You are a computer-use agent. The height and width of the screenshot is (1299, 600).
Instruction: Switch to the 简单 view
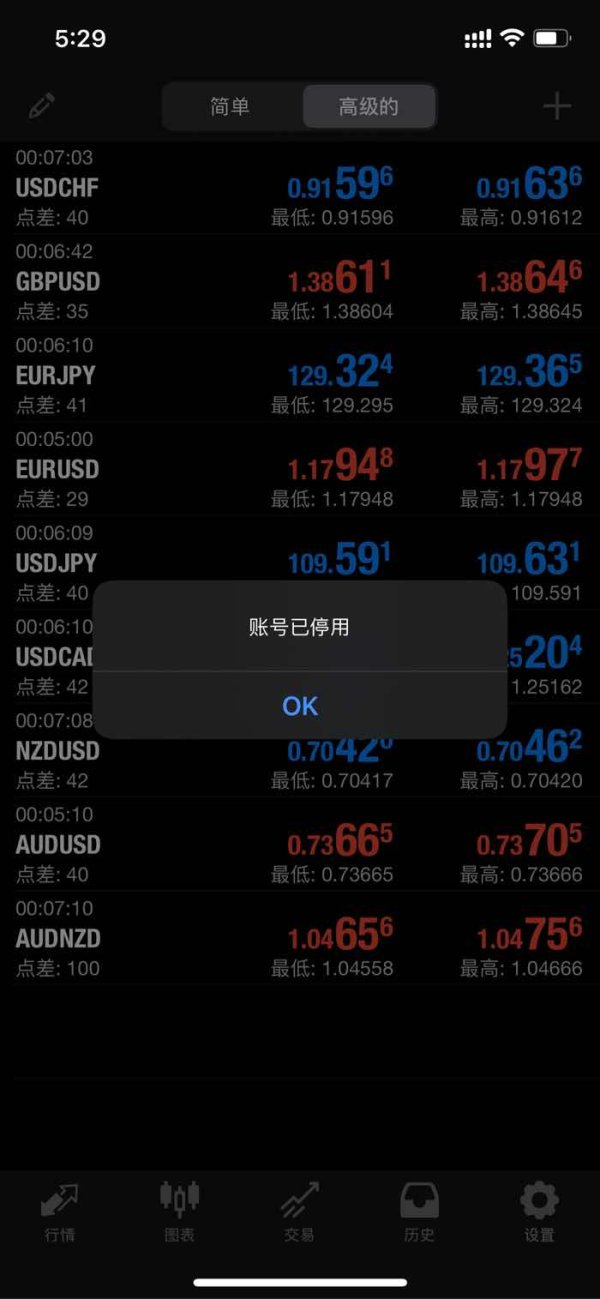(231, 107)
